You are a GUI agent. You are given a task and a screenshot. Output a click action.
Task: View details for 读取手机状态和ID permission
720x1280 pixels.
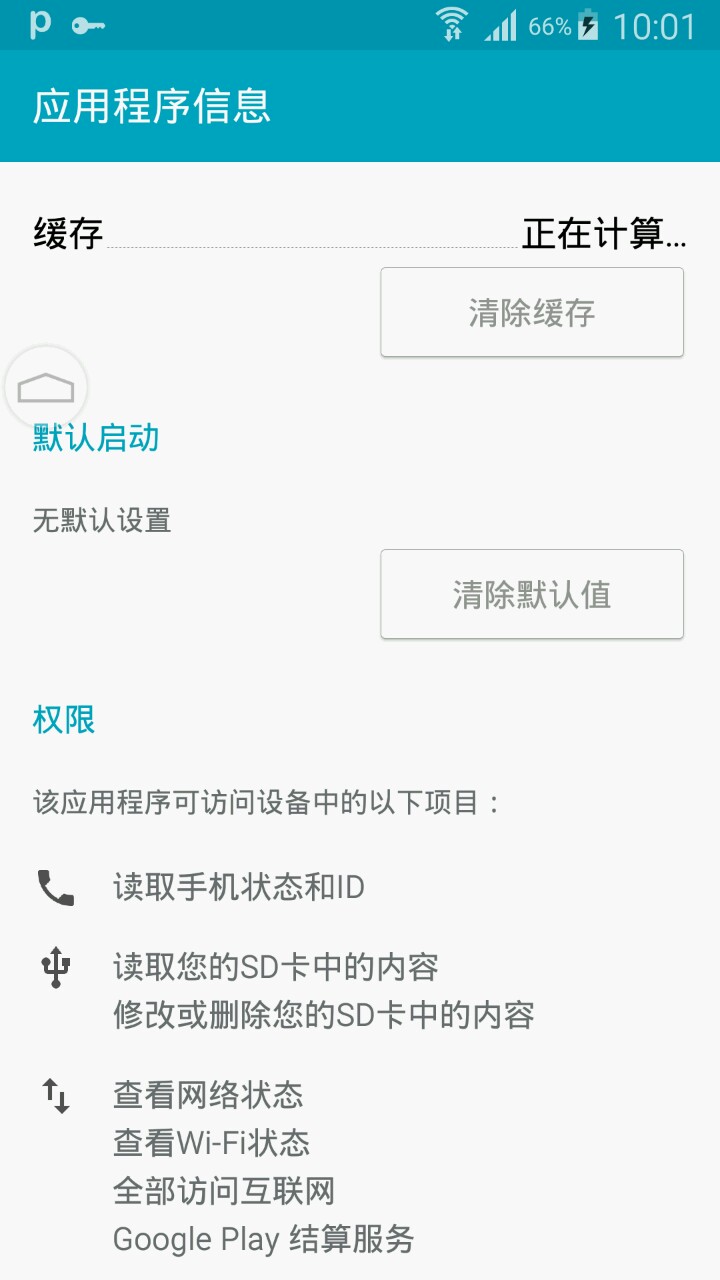[x=238, y=887]
